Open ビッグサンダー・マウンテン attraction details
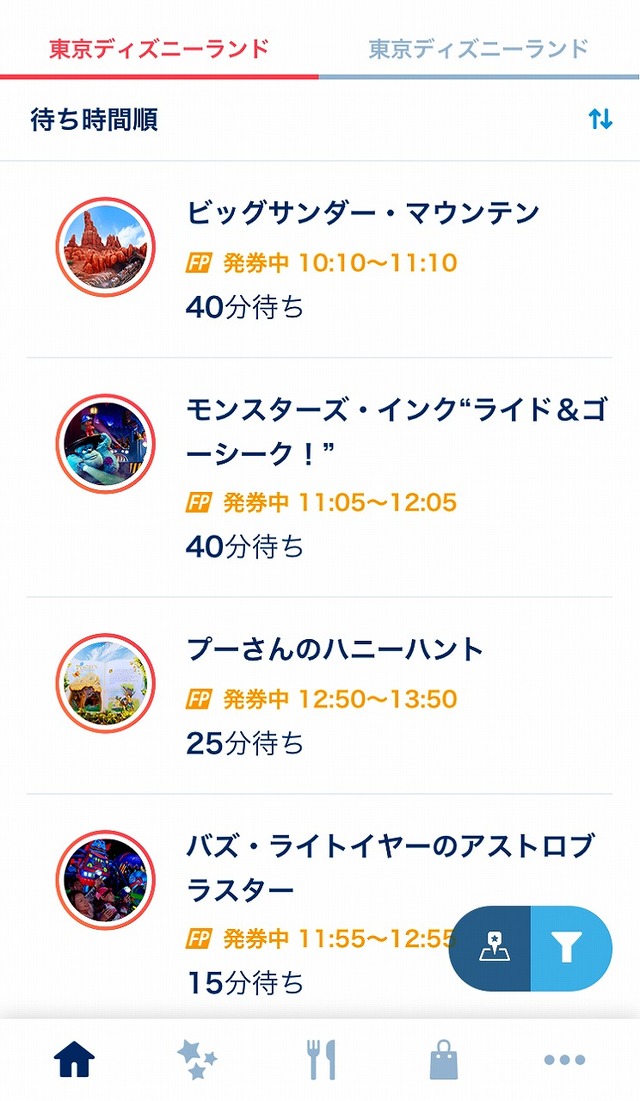The height and width of the screenshot is (1101, 640). coord(362,213)
